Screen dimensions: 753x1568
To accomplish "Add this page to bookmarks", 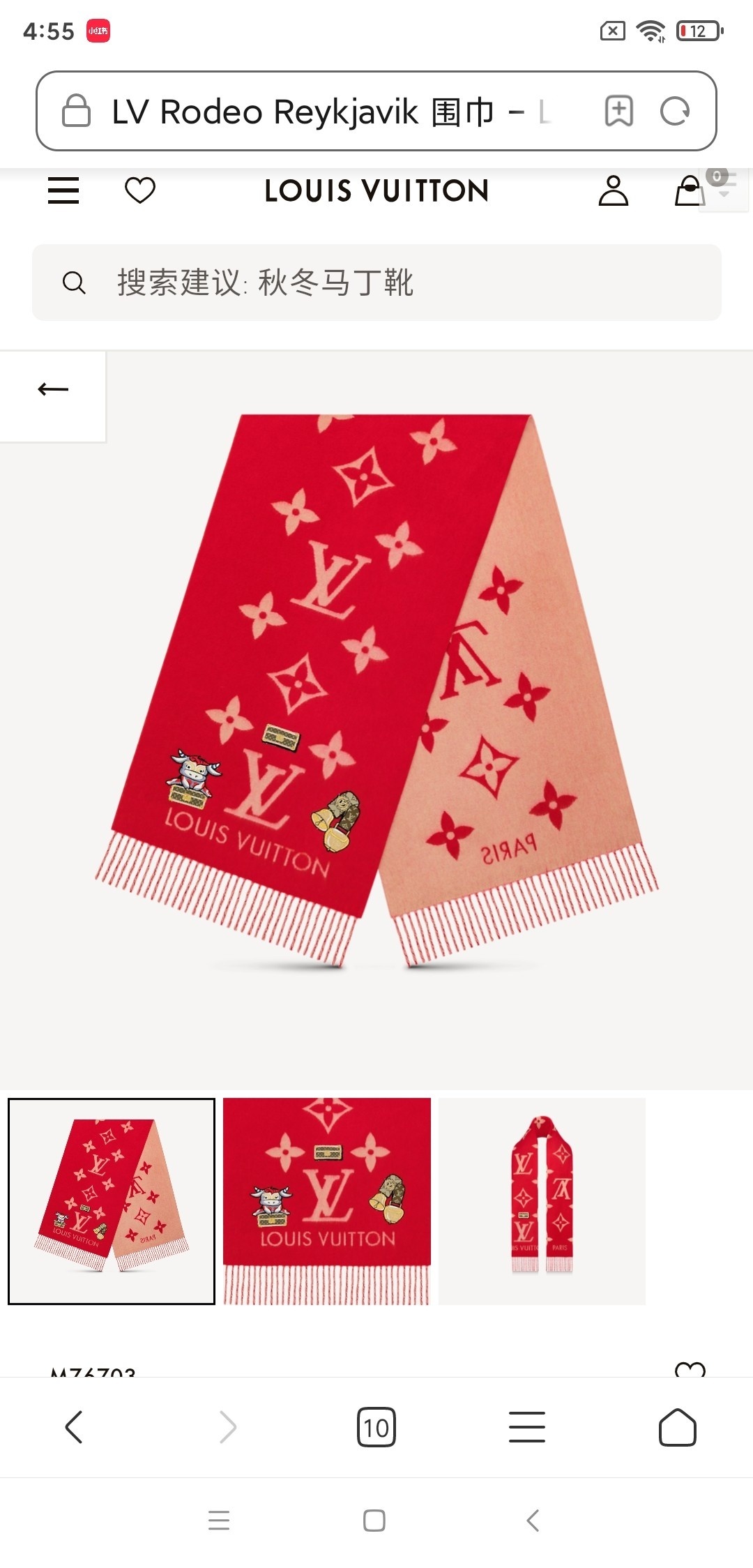I will point(618,111).
